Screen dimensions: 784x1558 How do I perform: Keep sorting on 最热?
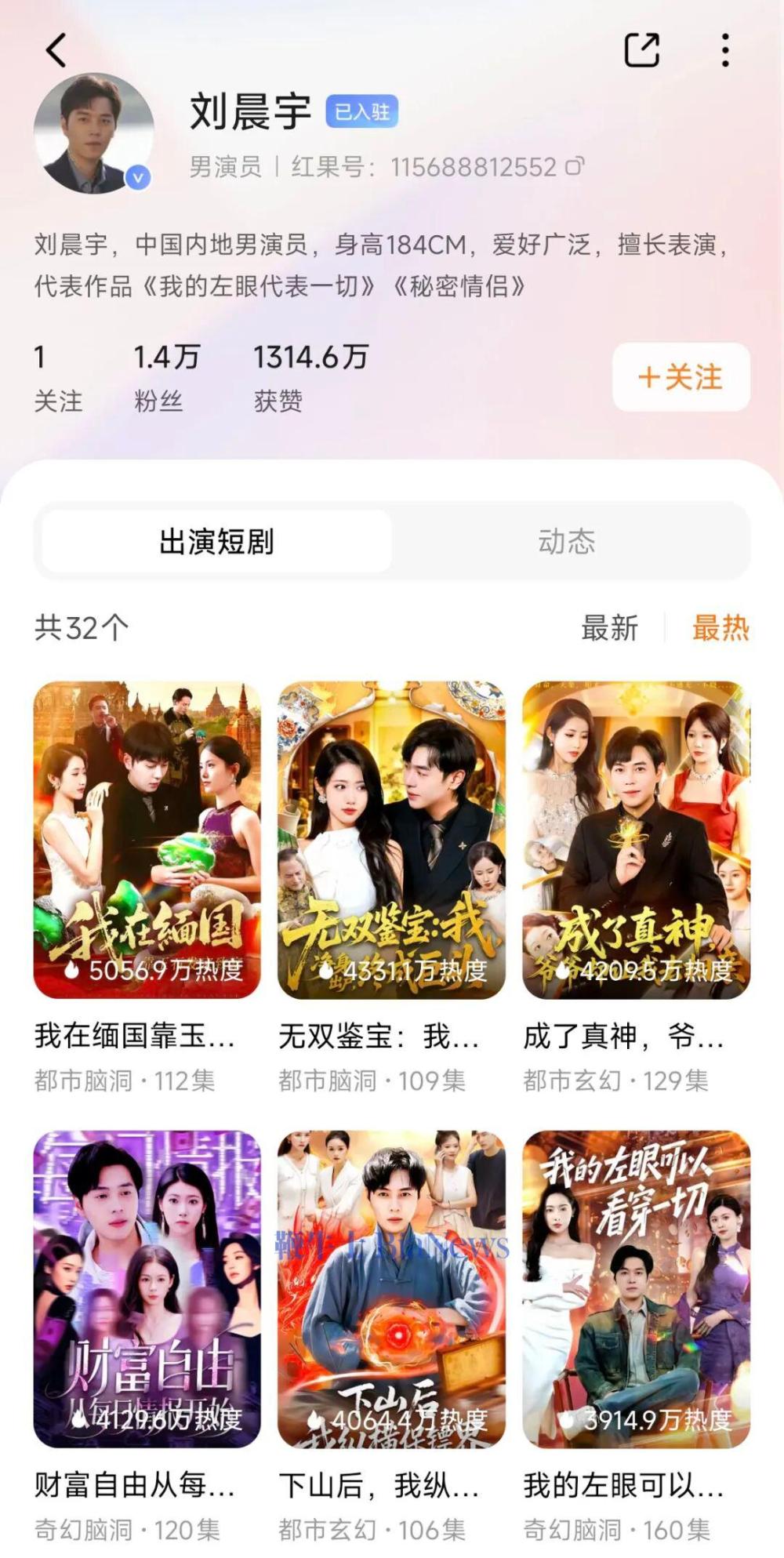pyautogui.click(x=721, y=629)
